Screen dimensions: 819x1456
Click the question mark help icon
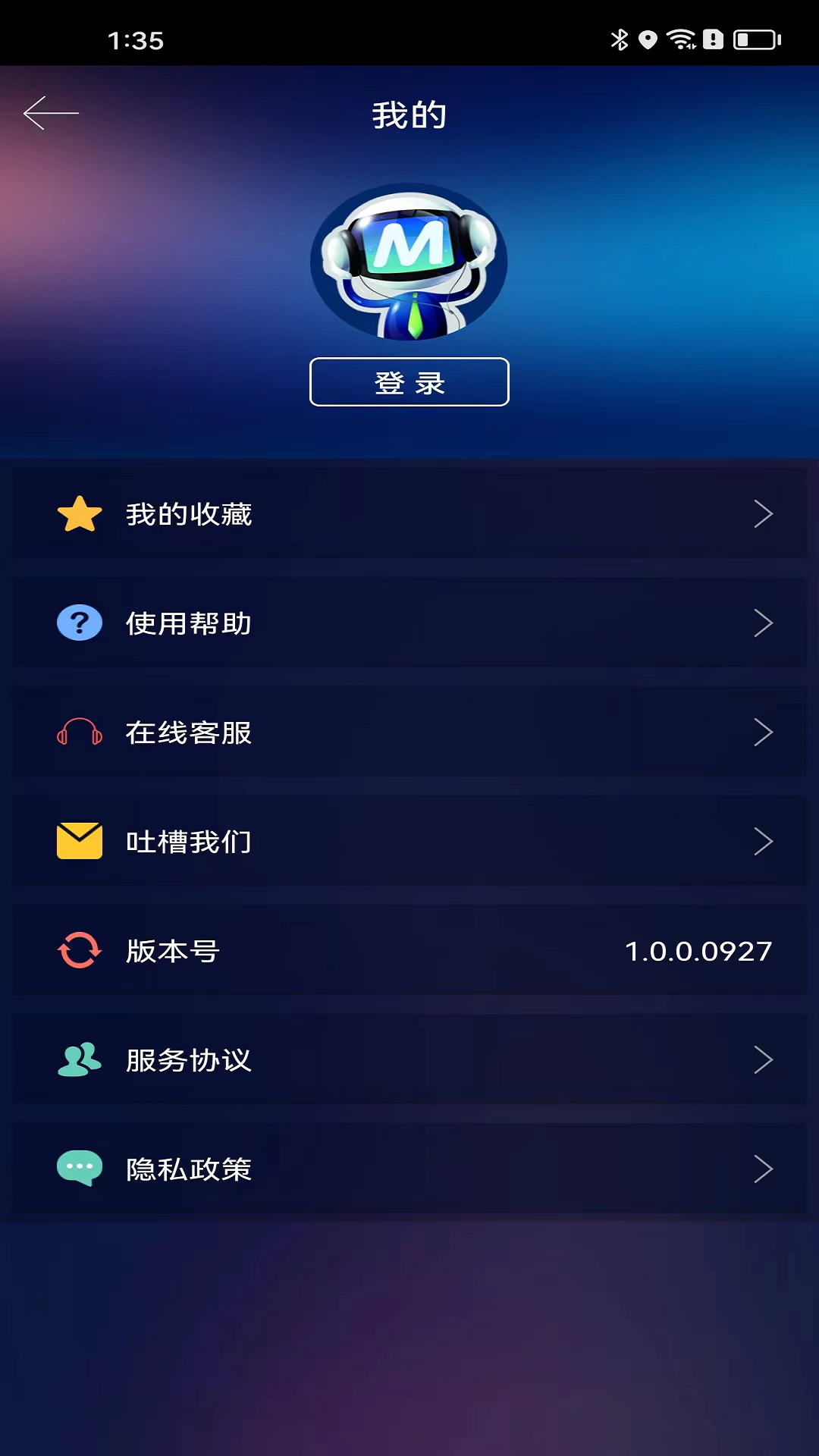click(79, 623)
